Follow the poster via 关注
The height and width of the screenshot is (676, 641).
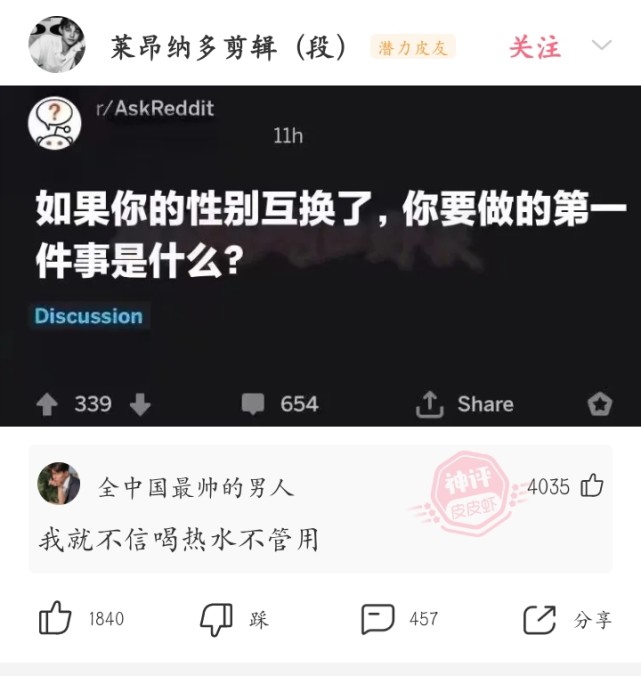point(534,47)
